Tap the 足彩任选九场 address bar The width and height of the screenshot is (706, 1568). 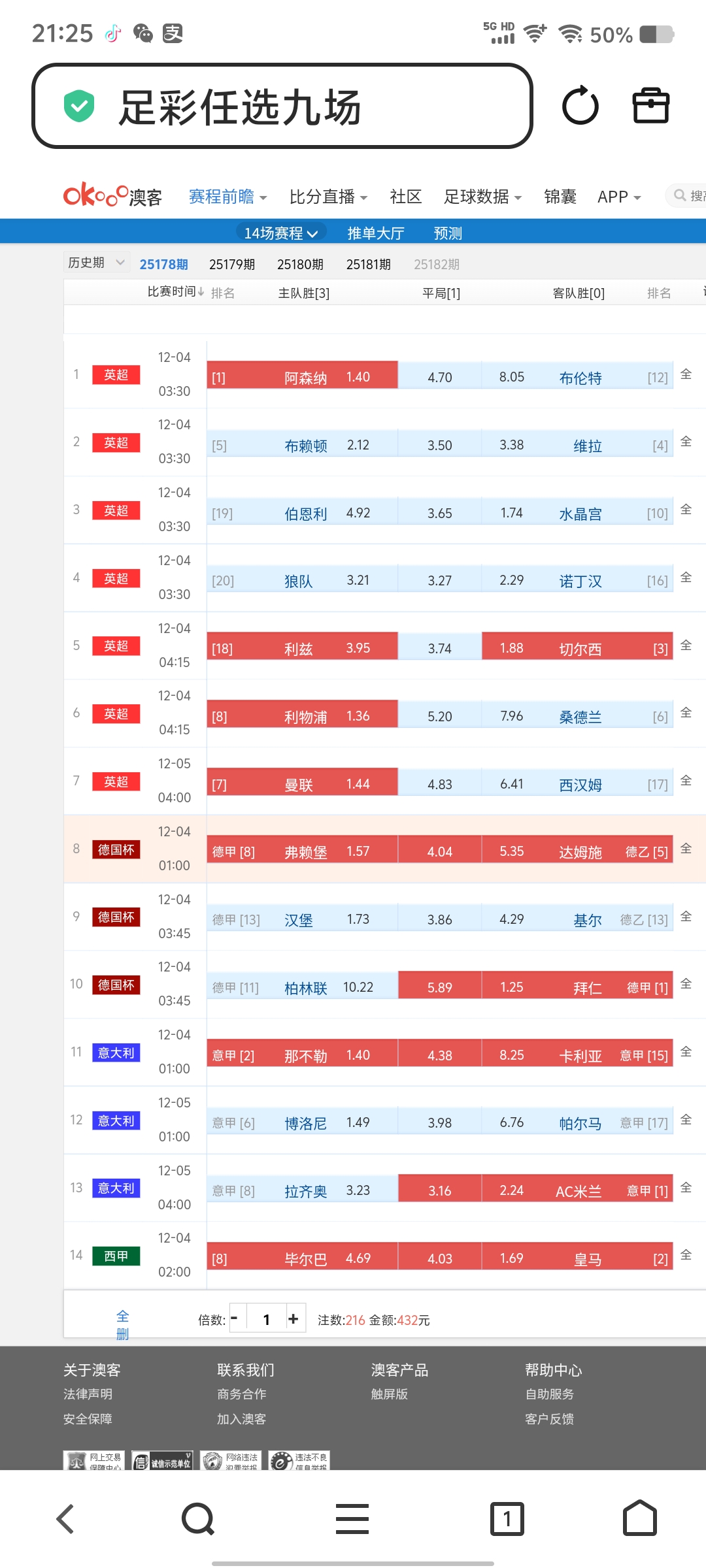[282, 106]
